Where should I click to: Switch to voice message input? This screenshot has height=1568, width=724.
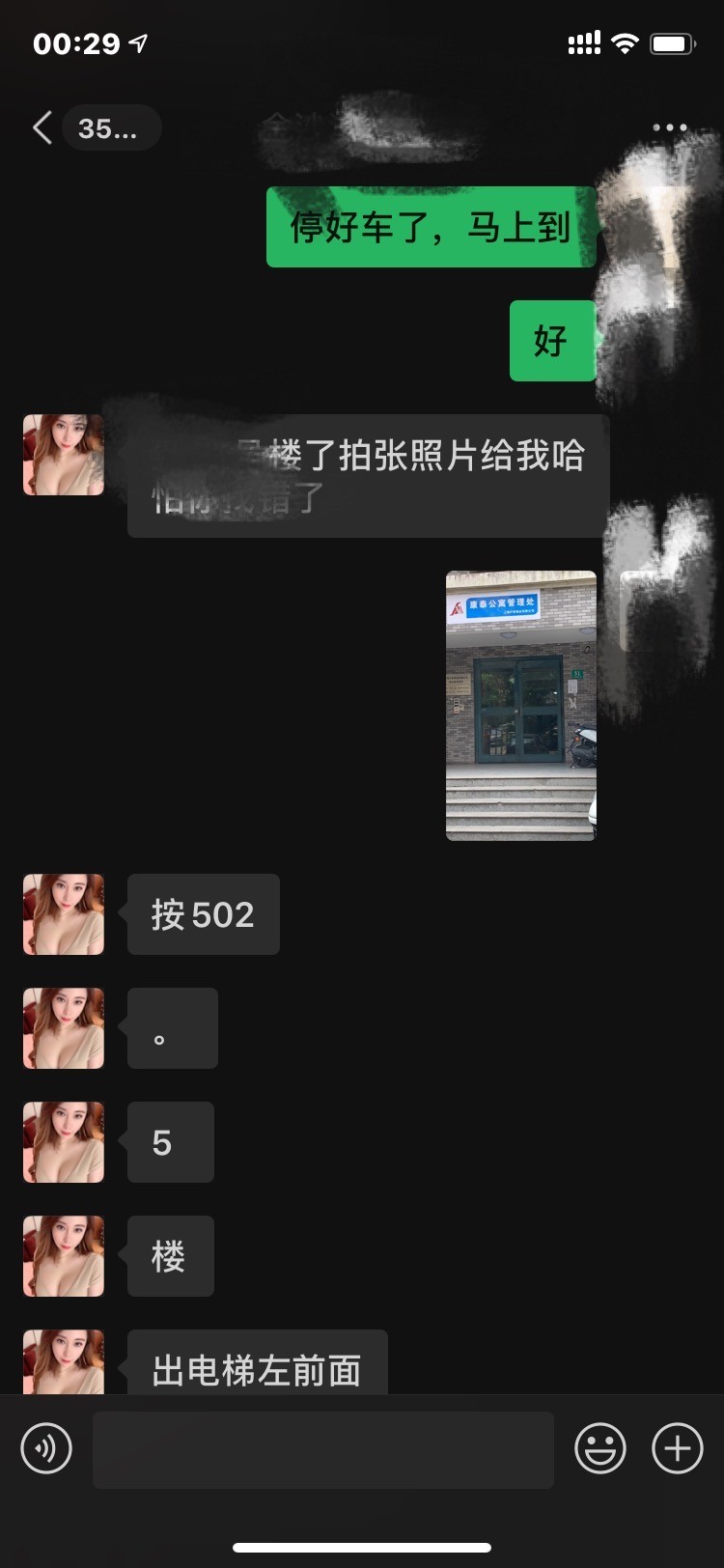(46, 1448)
